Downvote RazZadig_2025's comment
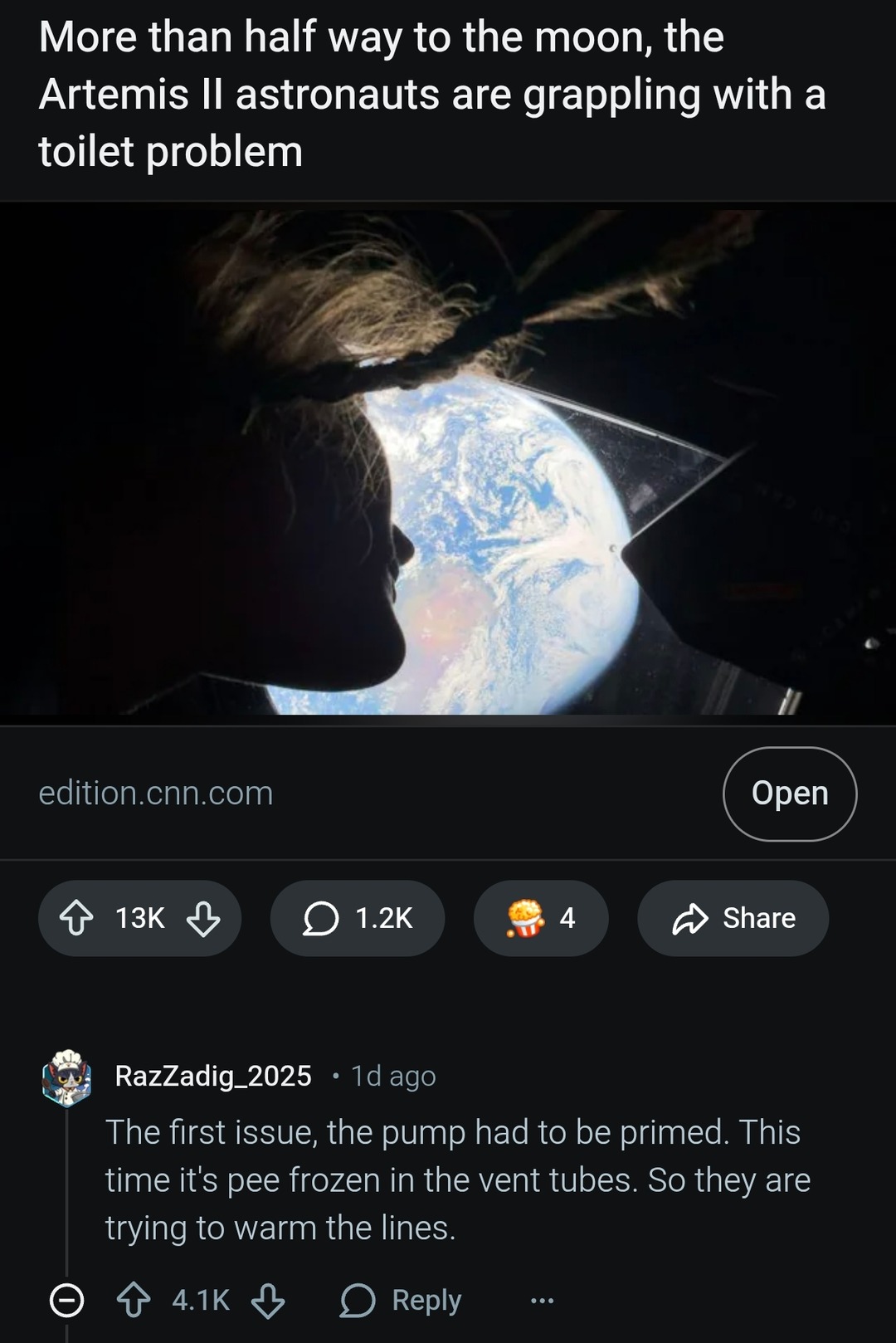Image resolution: width=896 pixels, height=1343 pixels. 268,1300
